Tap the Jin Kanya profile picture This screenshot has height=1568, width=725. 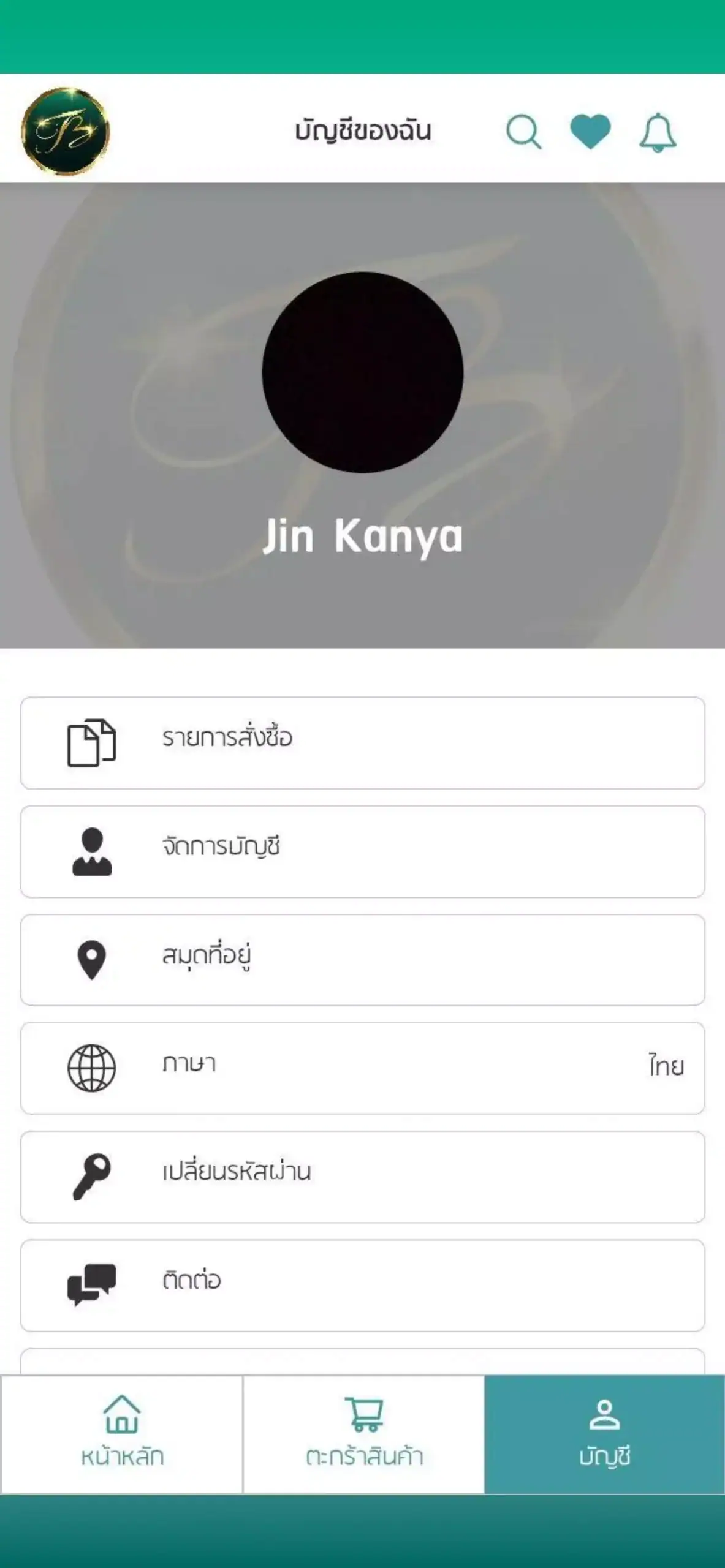click(x=362, y=371)
